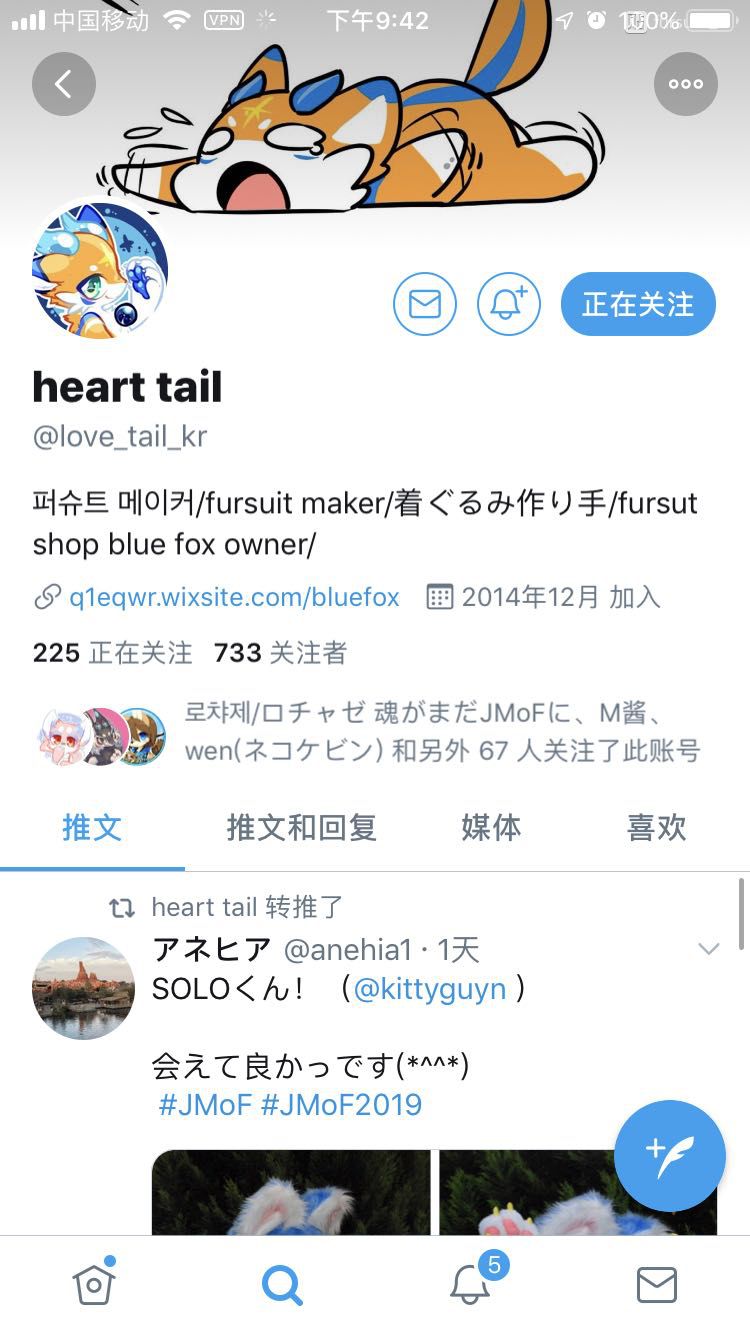
Task: Open the @kittyguyn mention
Action: coord(429,989)
